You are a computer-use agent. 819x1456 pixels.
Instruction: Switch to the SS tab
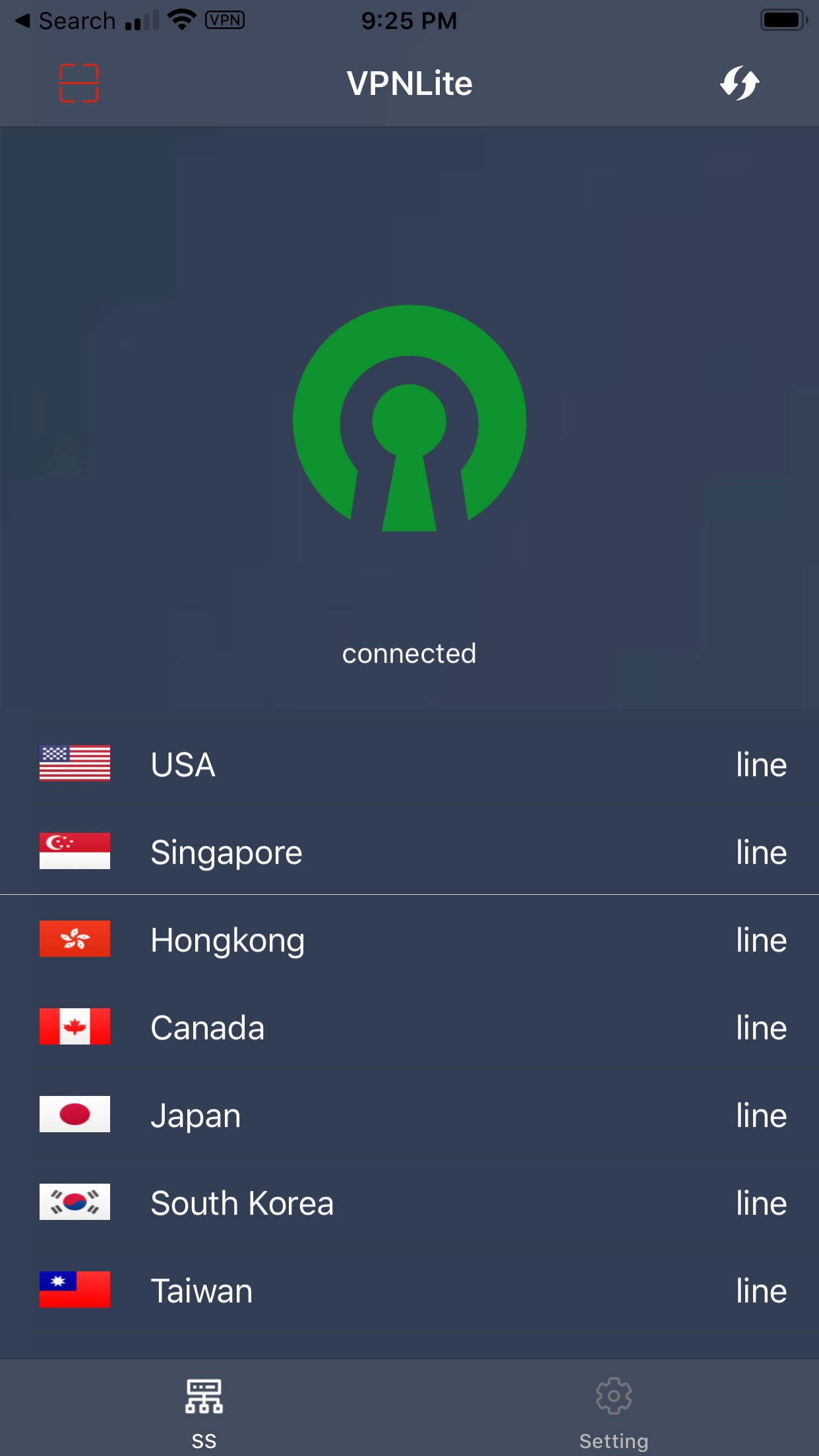204,1411
